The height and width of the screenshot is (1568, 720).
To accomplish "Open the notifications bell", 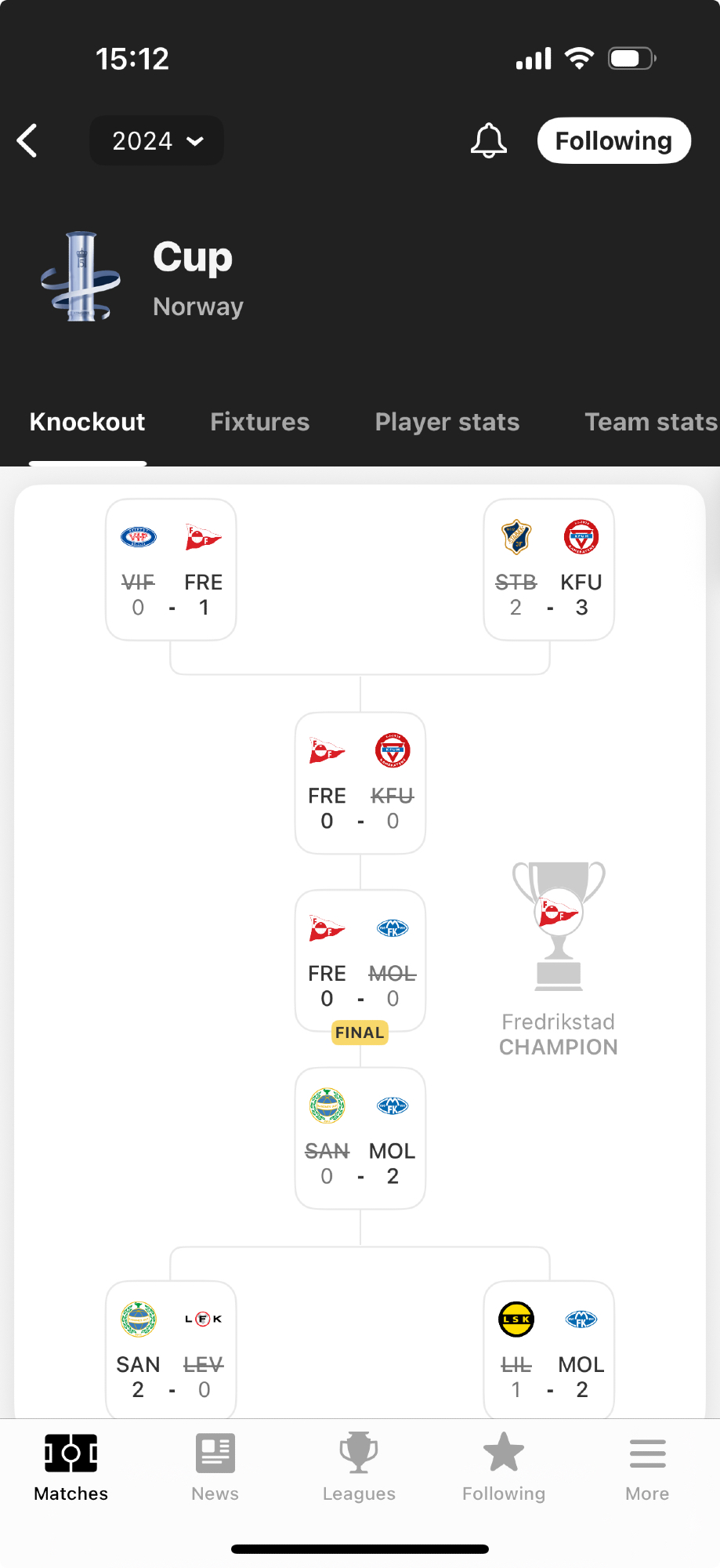I will pos(488,141).
